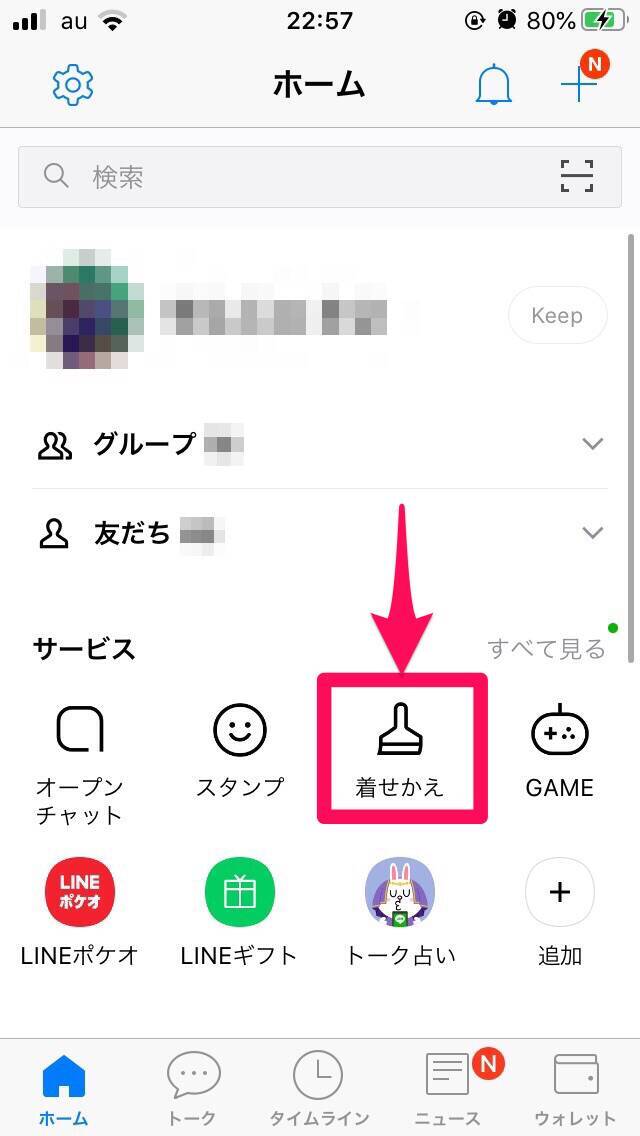
Task: Open the settings gear
Action: 72,86
